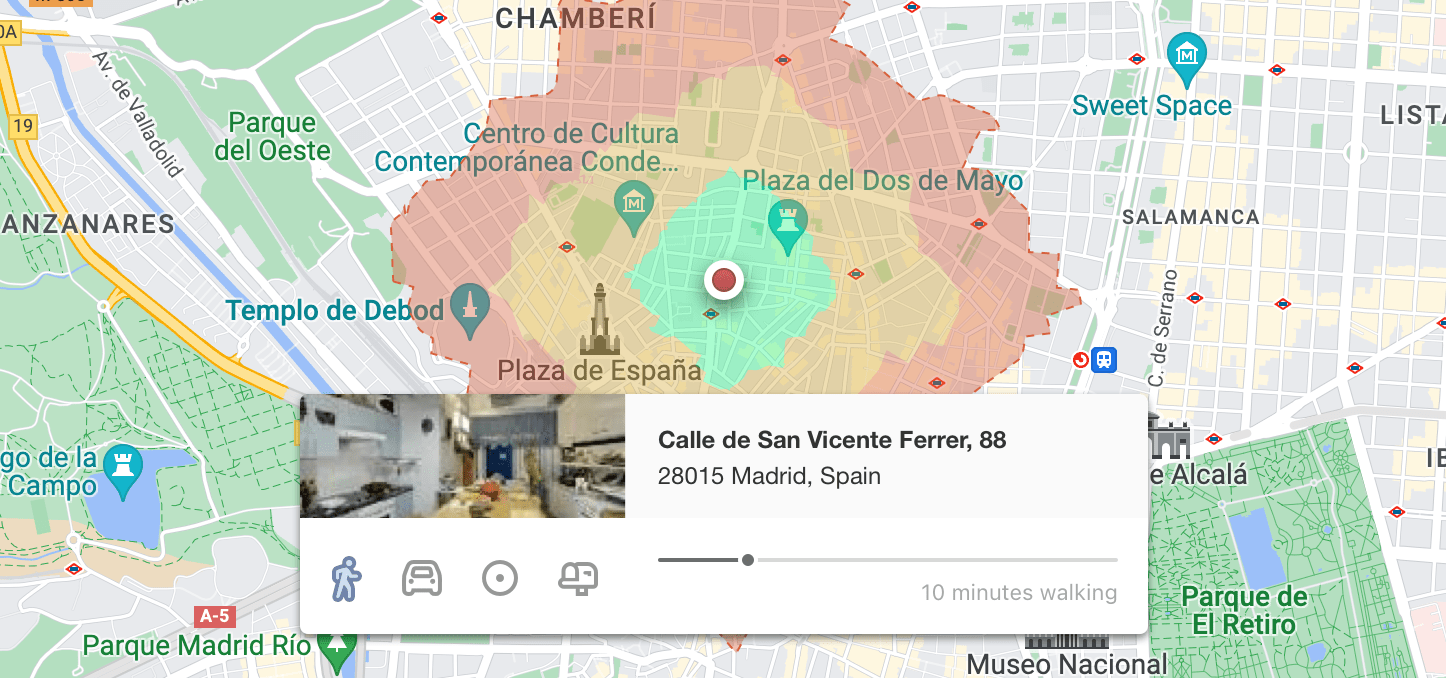Choose the mailbox postal code mode
The width and height of the screenshot is (1446, 678).
click(578, 578)
